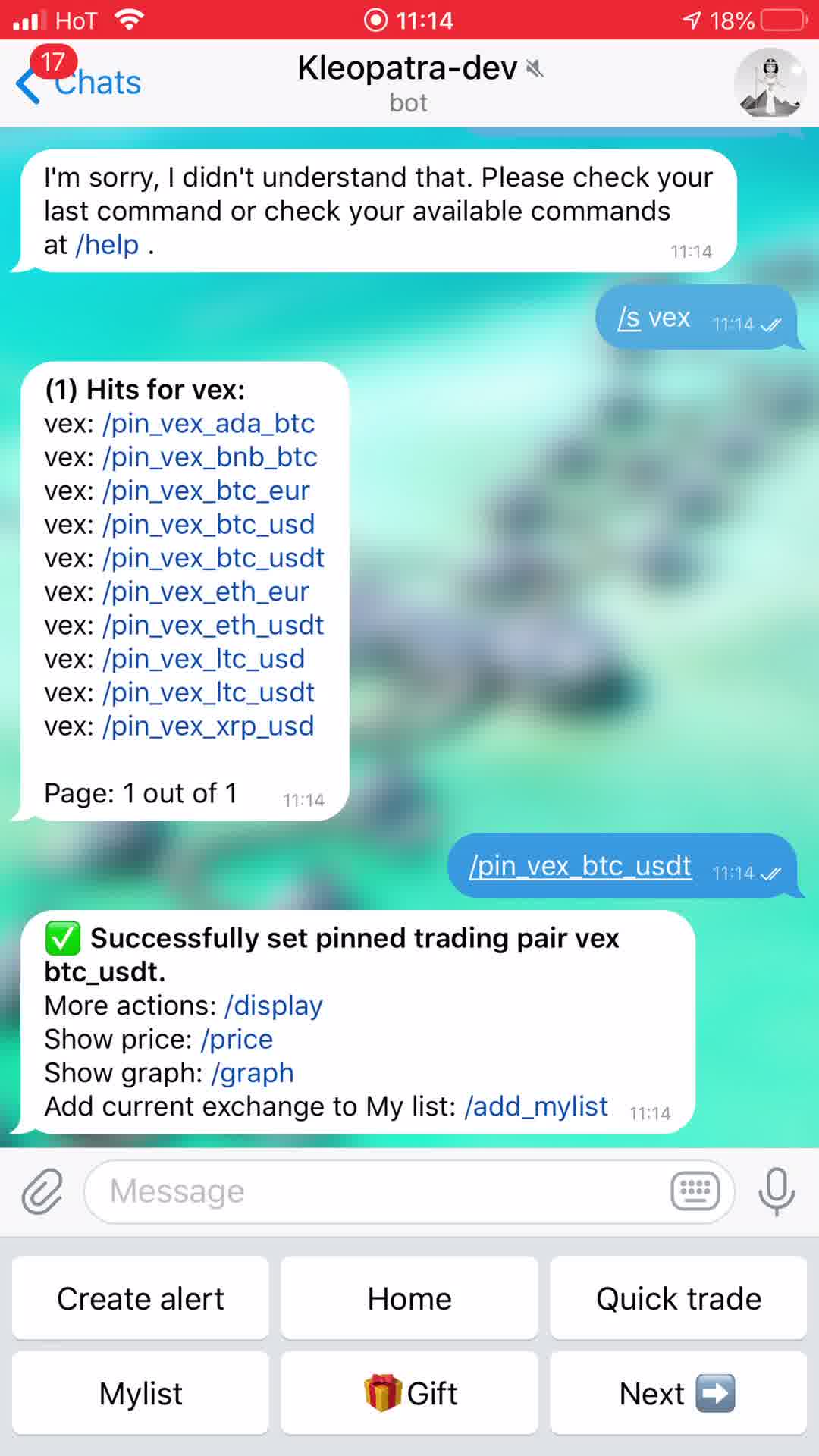Viewport: 819px width, 1456px height.
Task: Tap the /help command link
Action: click(107, 245)
